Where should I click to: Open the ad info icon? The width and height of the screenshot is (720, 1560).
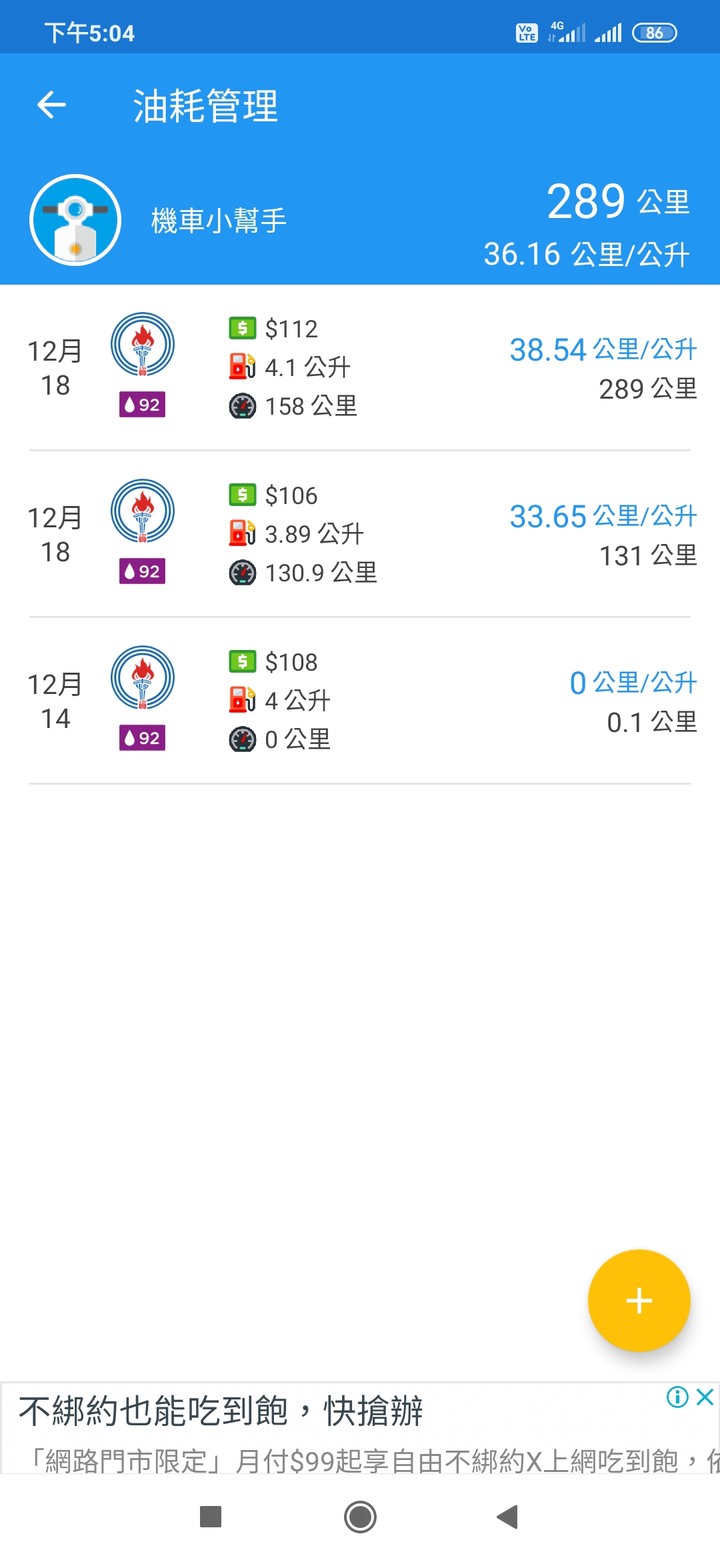point(677,1397)
